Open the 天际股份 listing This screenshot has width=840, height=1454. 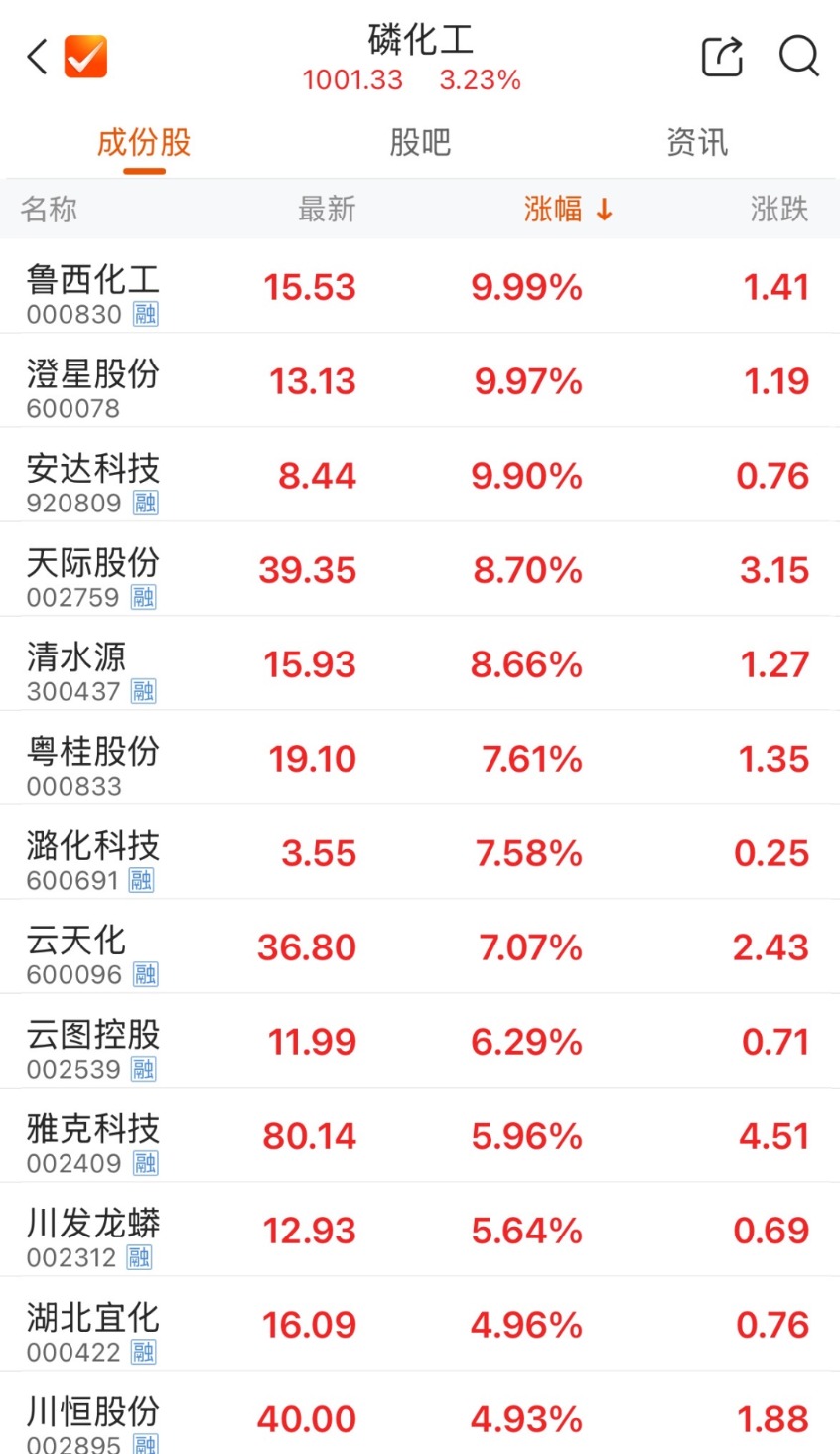pyautogui.click(x=93, y=570)
